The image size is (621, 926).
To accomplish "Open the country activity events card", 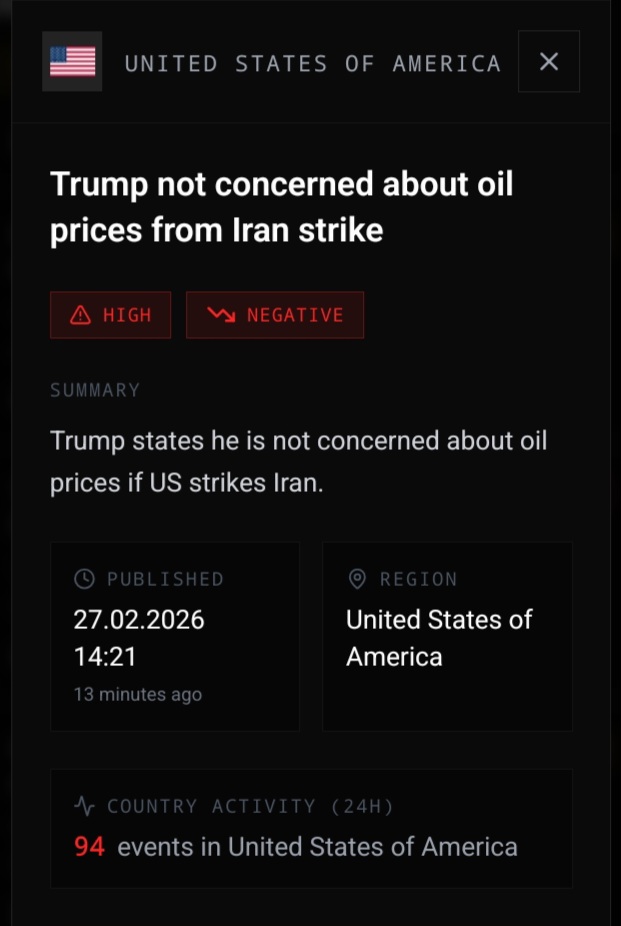I will pyautogui.click(x=311, y=828).
